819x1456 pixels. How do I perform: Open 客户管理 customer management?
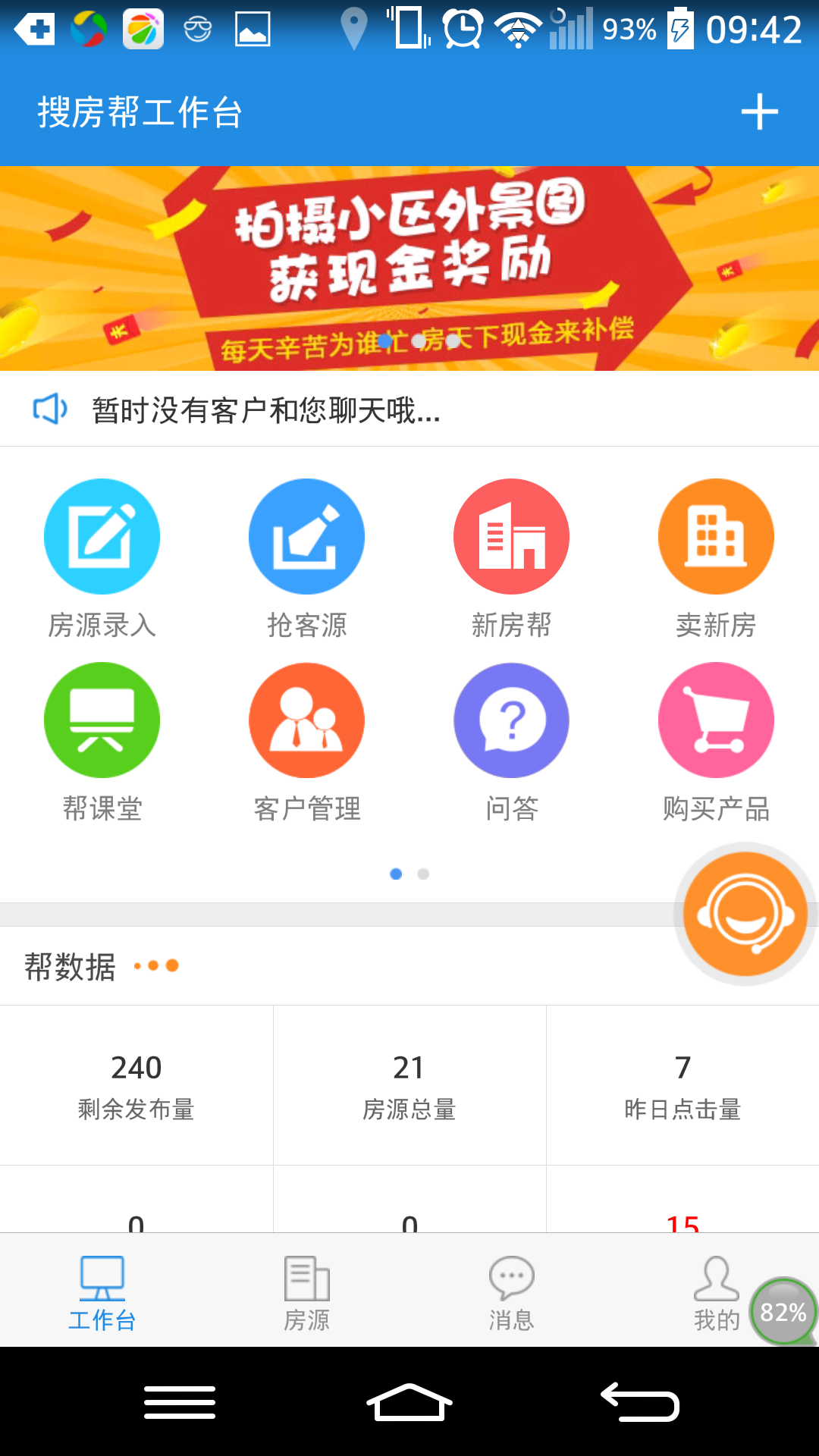tap(307, 720)
